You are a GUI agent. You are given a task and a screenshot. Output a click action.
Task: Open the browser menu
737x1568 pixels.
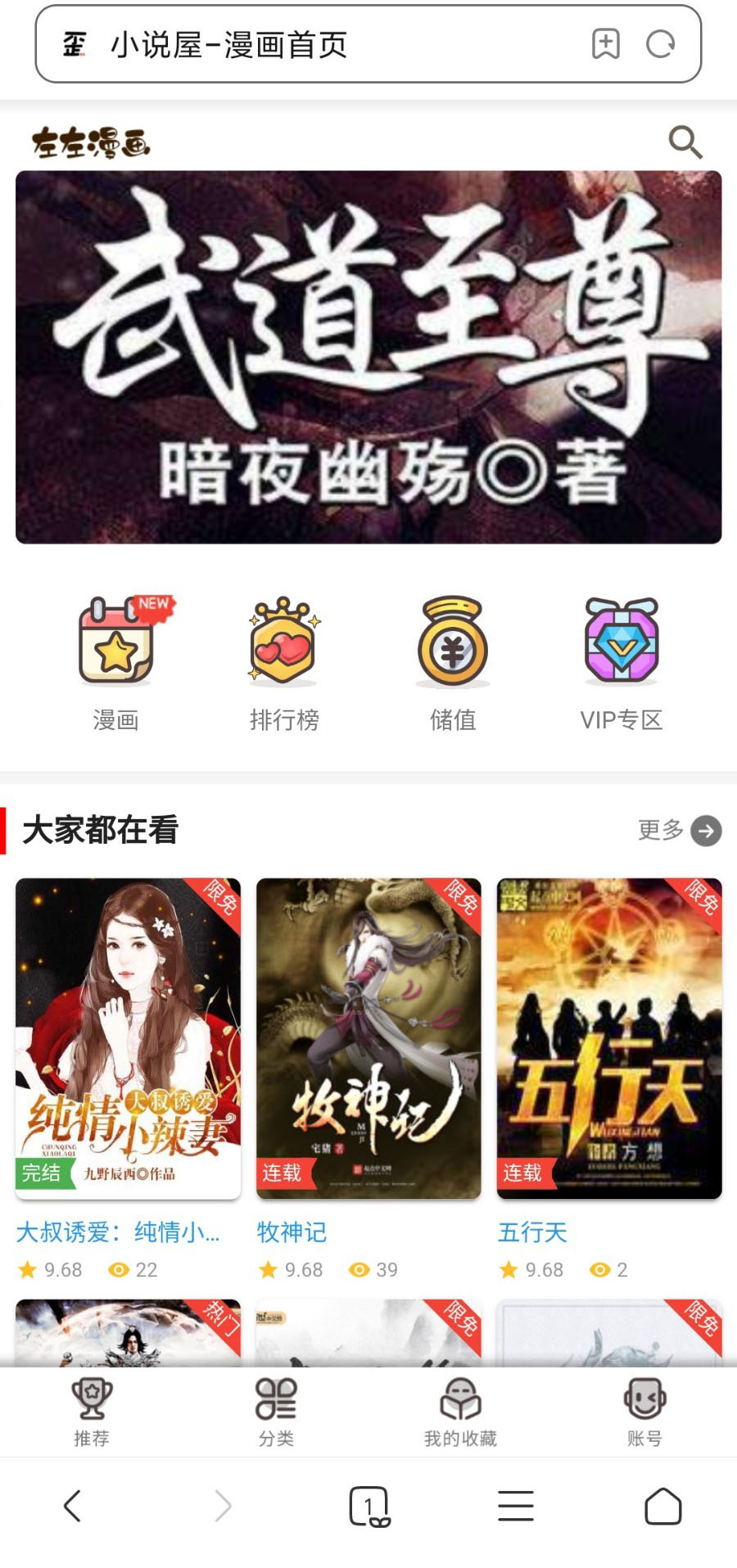(x=516, y=1506)
